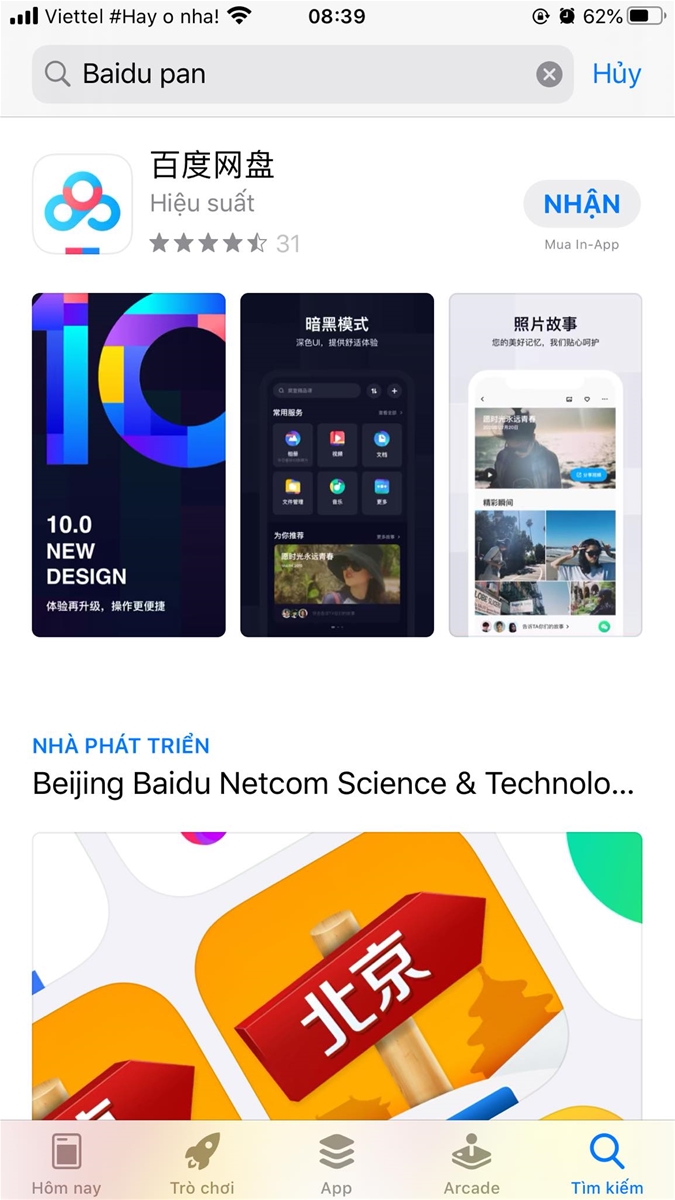
Task: View the 照片故事 photo story screenshot
Action: (545, 465)
